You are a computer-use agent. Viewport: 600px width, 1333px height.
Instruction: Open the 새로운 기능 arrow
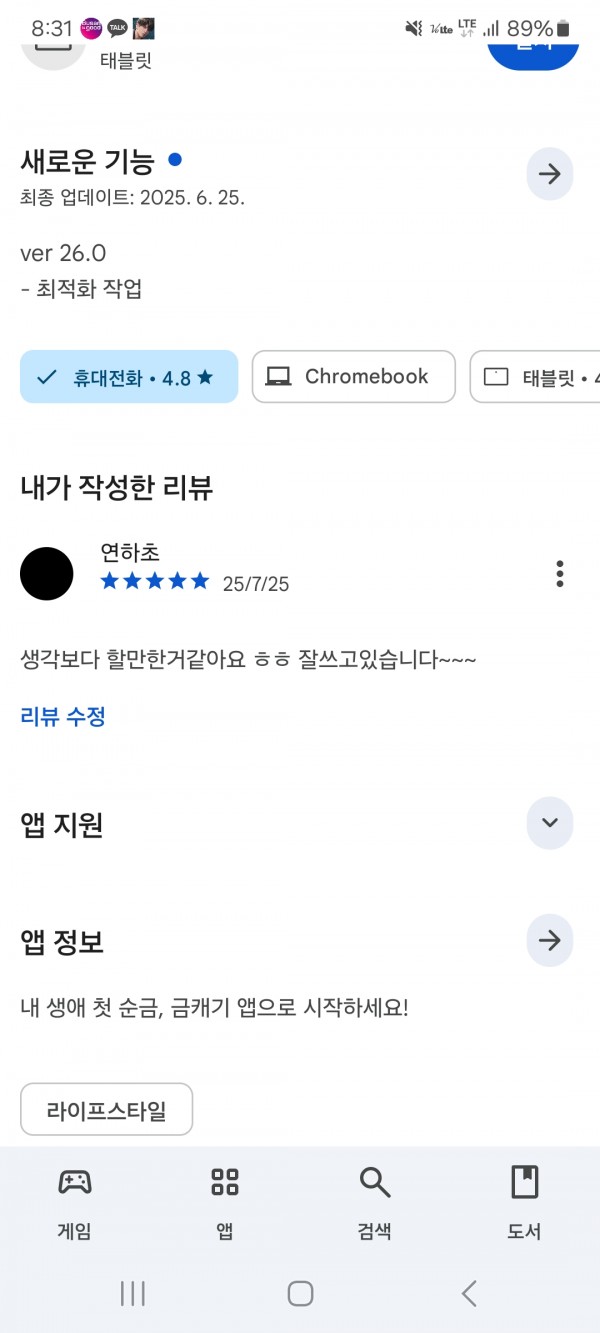click(550, 174)
